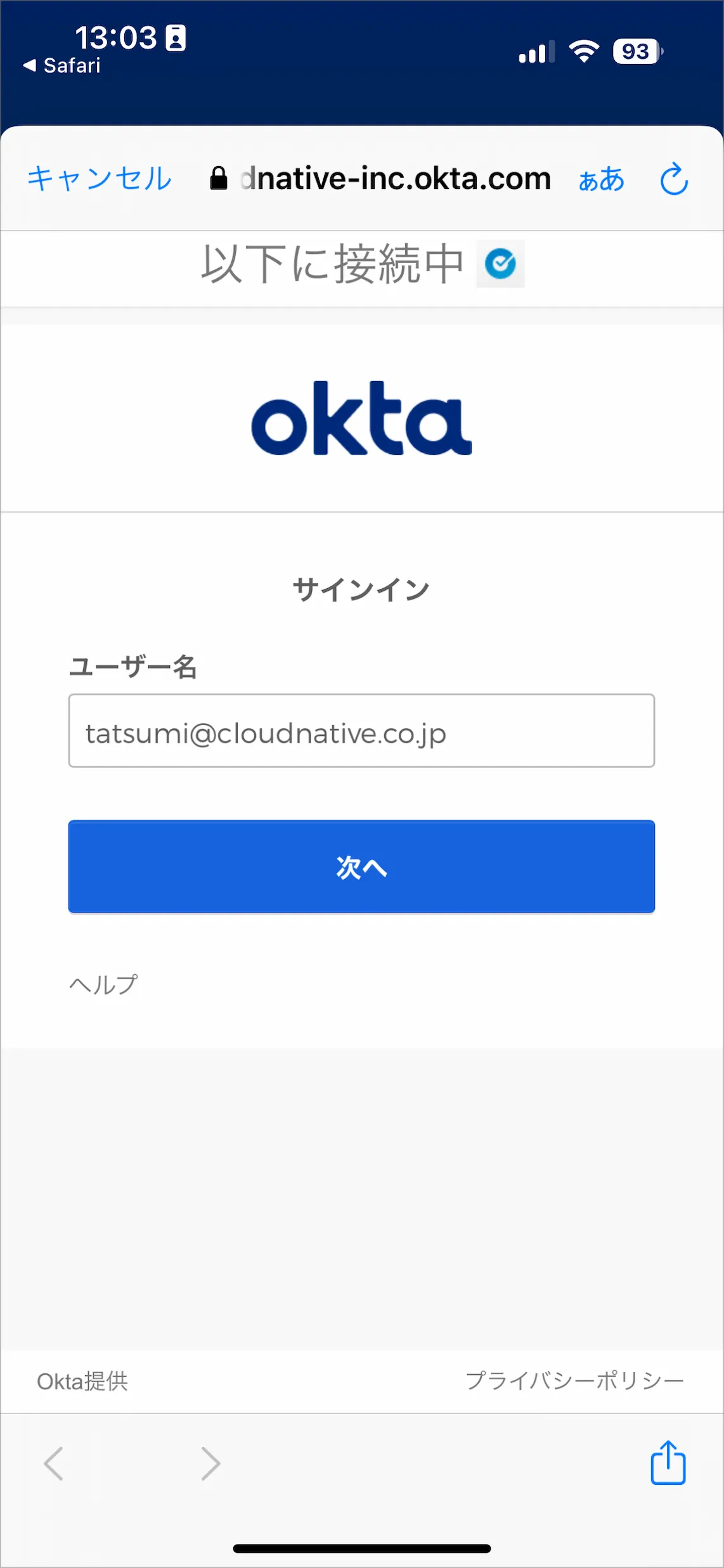Viewport: 724px width, 1568px height.
Task: Tap the 次へ button
Action: pyautogui.click(x=361, y=866)
